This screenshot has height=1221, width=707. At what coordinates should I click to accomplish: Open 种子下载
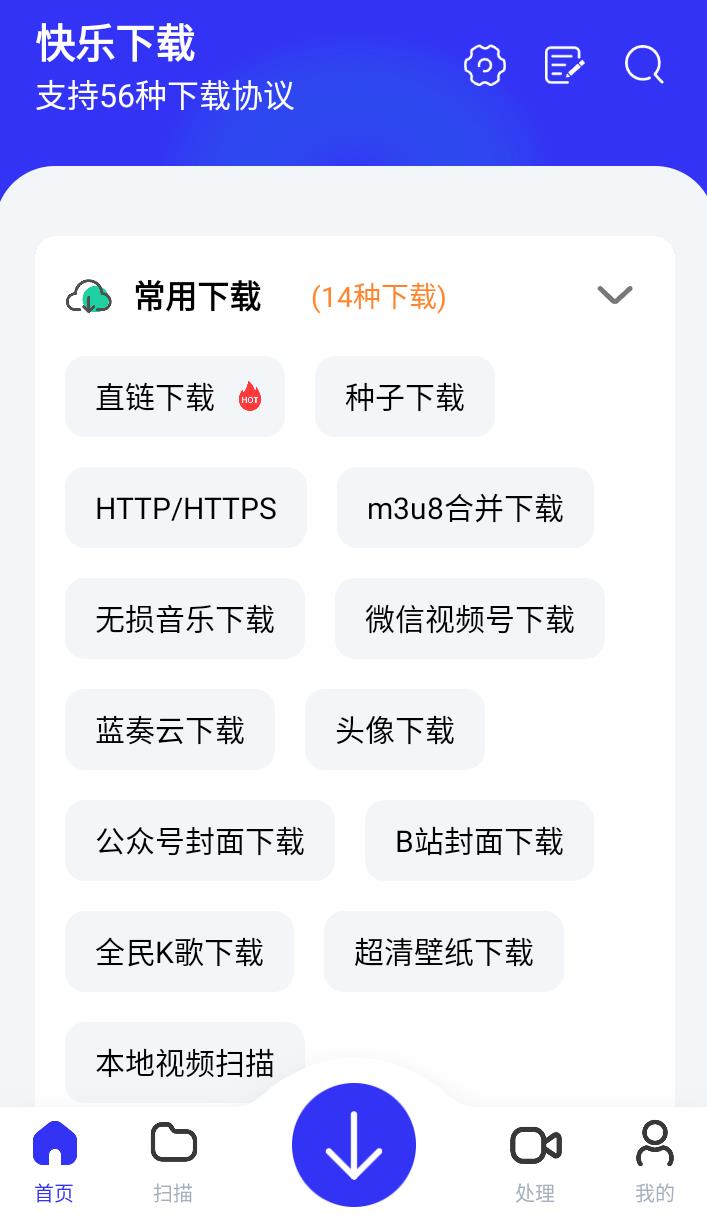(405, 397)
